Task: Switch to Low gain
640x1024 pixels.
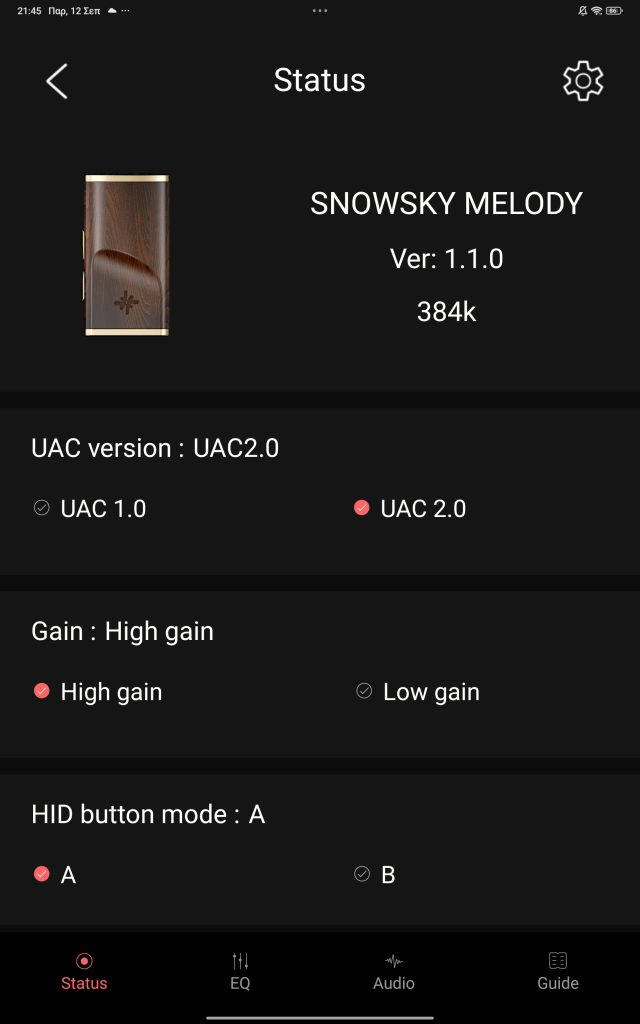Action: (417, 691)
